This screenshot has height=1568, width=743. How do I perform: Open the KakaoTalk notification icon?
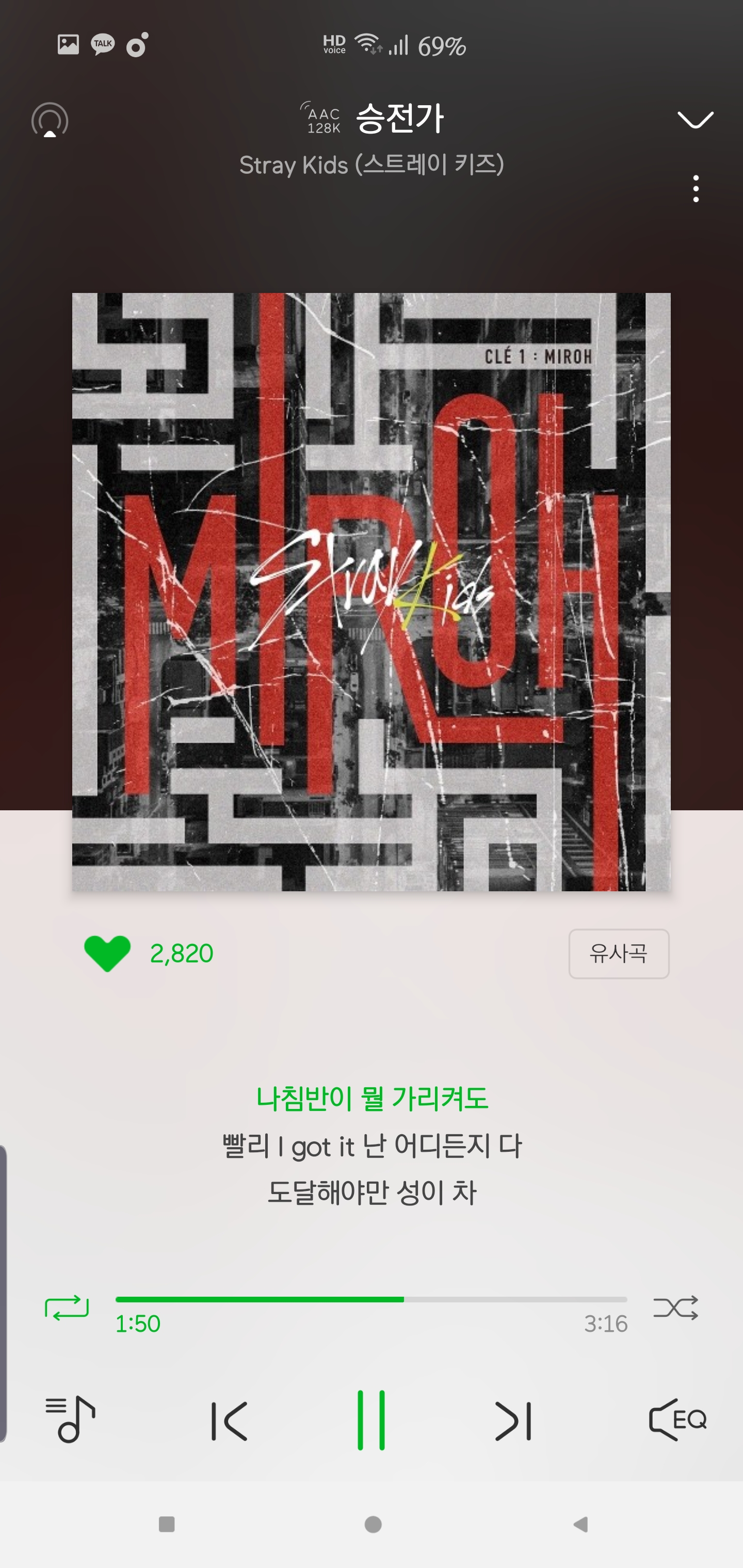(x=102, y=44)
